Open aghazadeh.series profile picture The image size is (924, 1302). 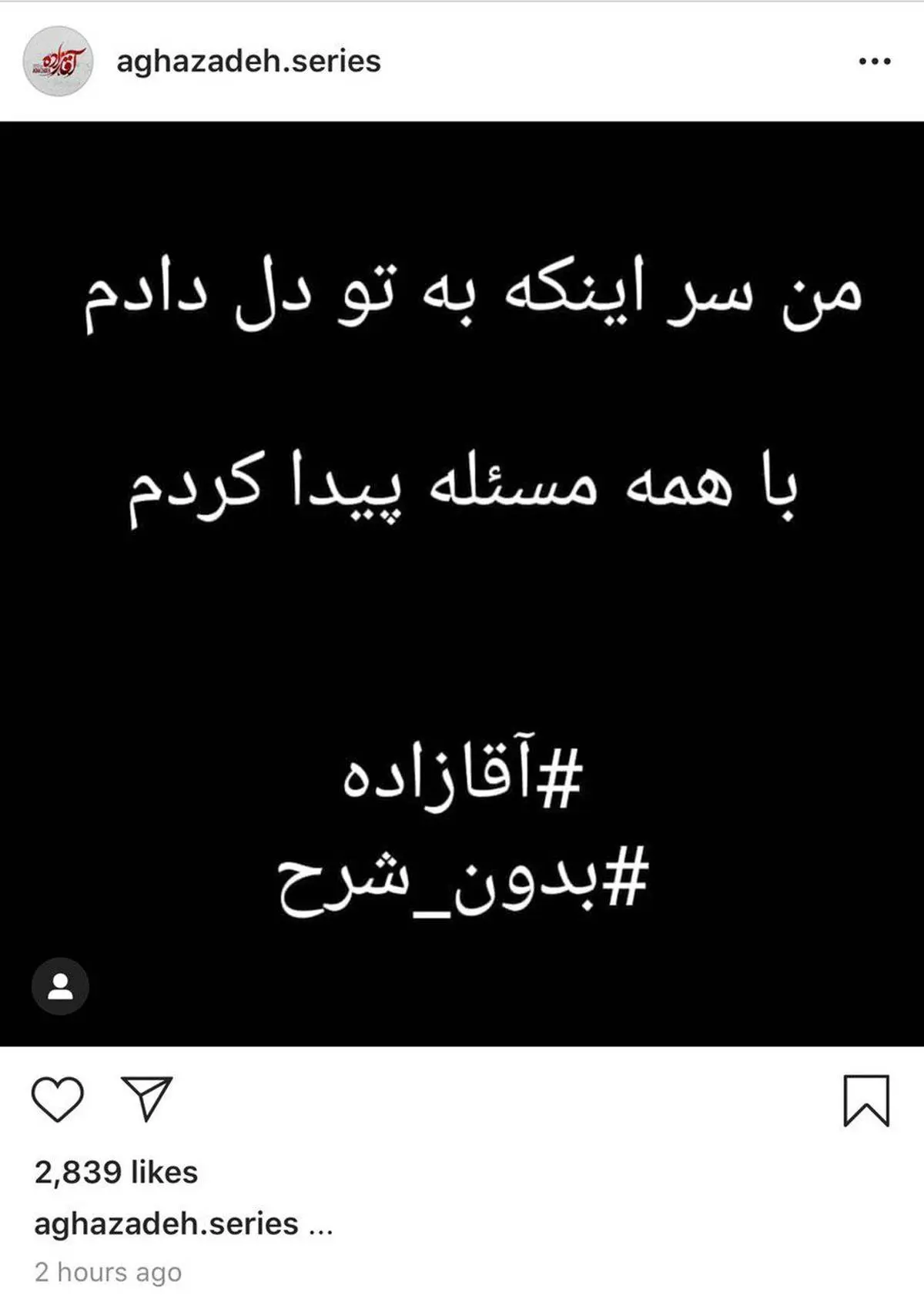coord(58,61)
